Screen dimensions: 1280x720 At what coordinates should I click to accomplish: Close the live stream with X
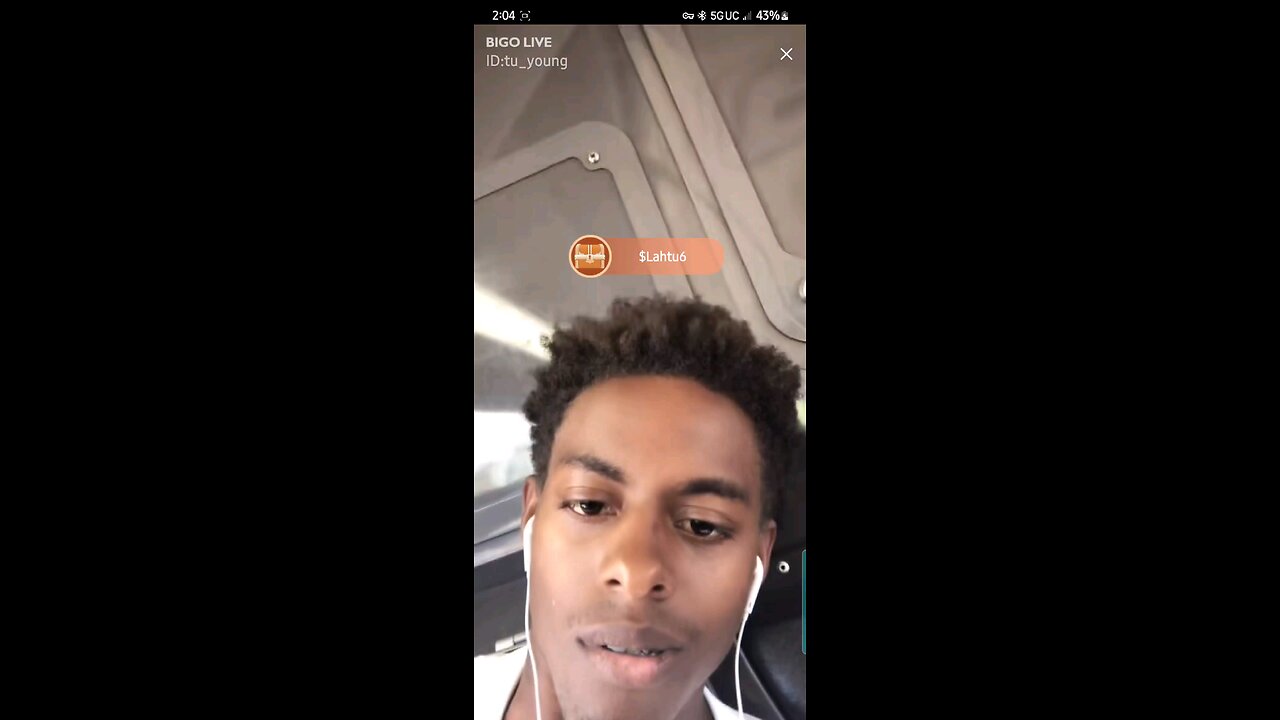click(x=786, y=54)
